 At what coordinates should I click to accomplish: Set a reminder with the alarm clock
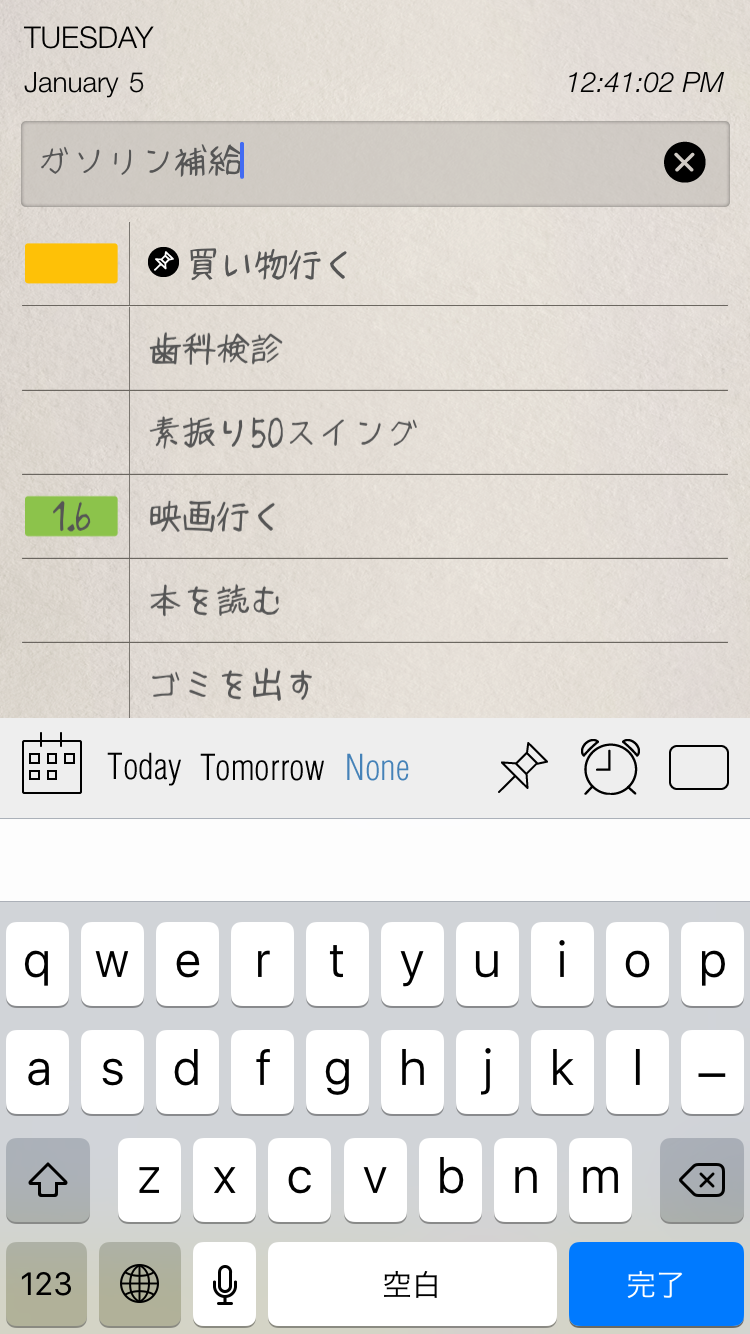pos(610,768)
